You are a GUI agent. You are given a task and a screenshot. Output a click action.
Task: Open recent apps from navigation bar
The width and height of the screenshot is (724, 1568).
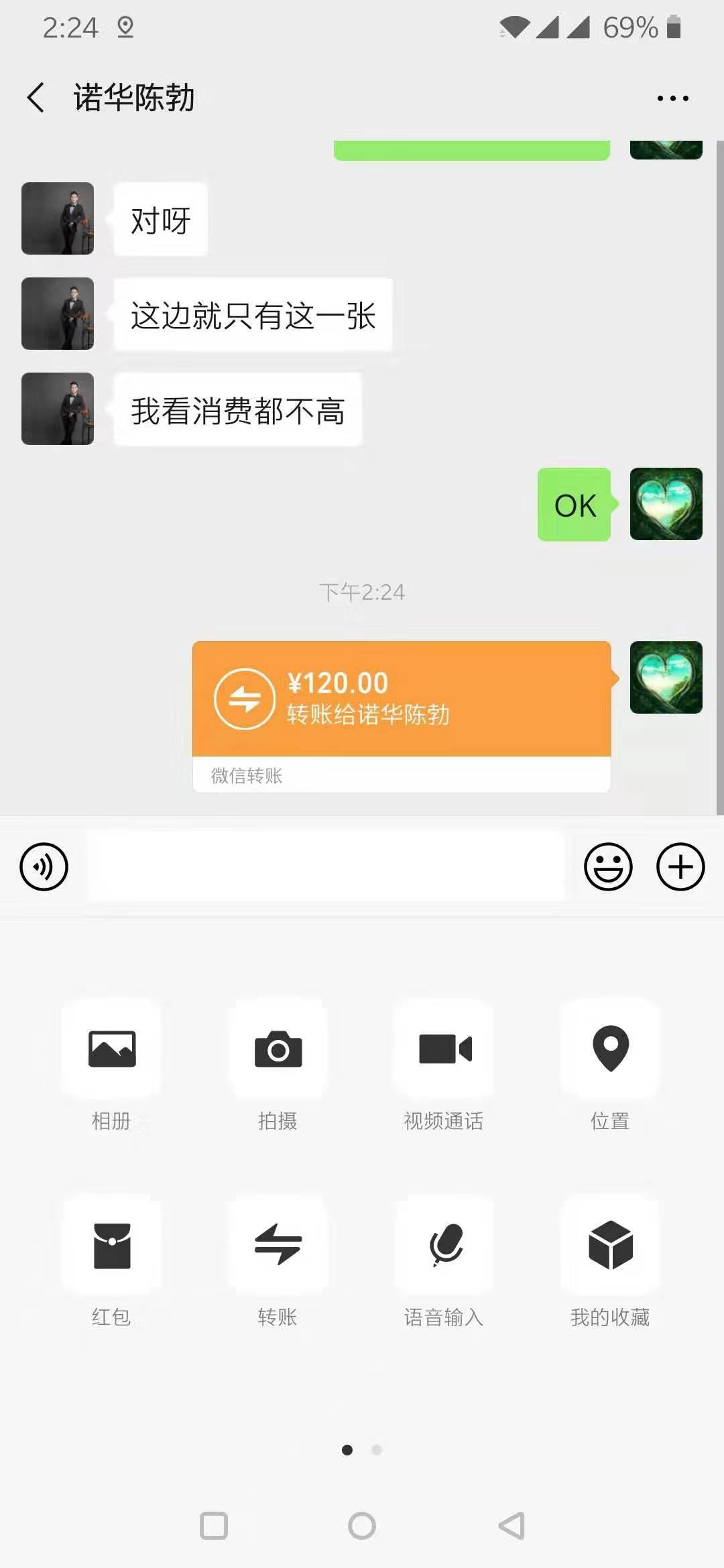(x=214, y=1526)
